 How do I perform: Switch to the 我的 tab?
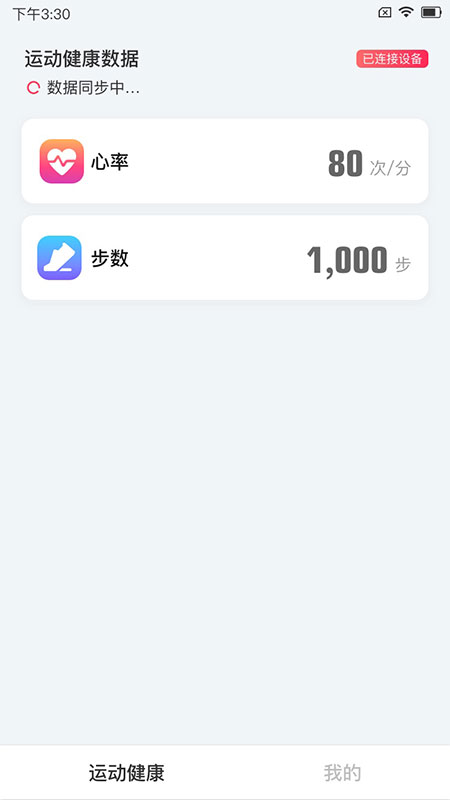coord(342,773)
